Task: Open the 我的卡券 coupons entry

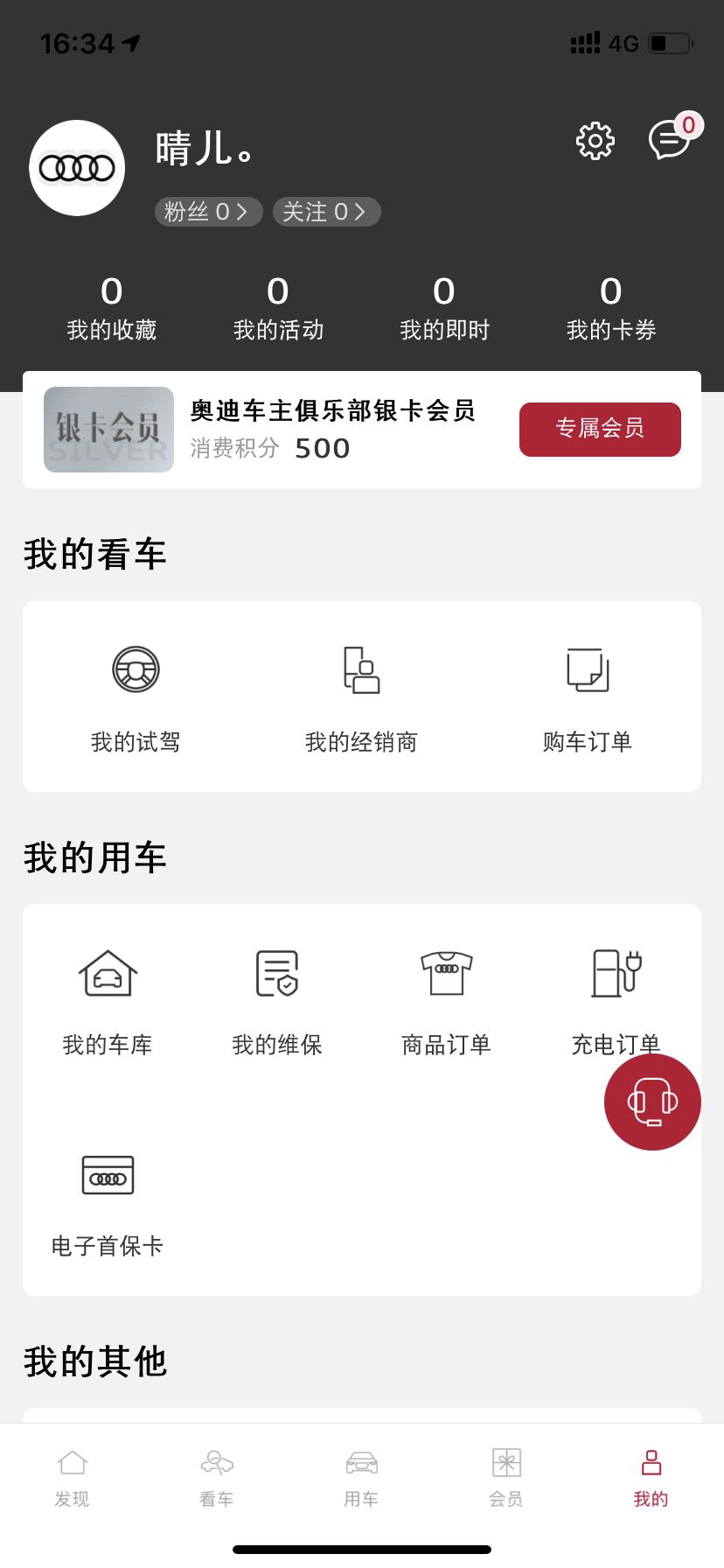Action: coord(609,308)
